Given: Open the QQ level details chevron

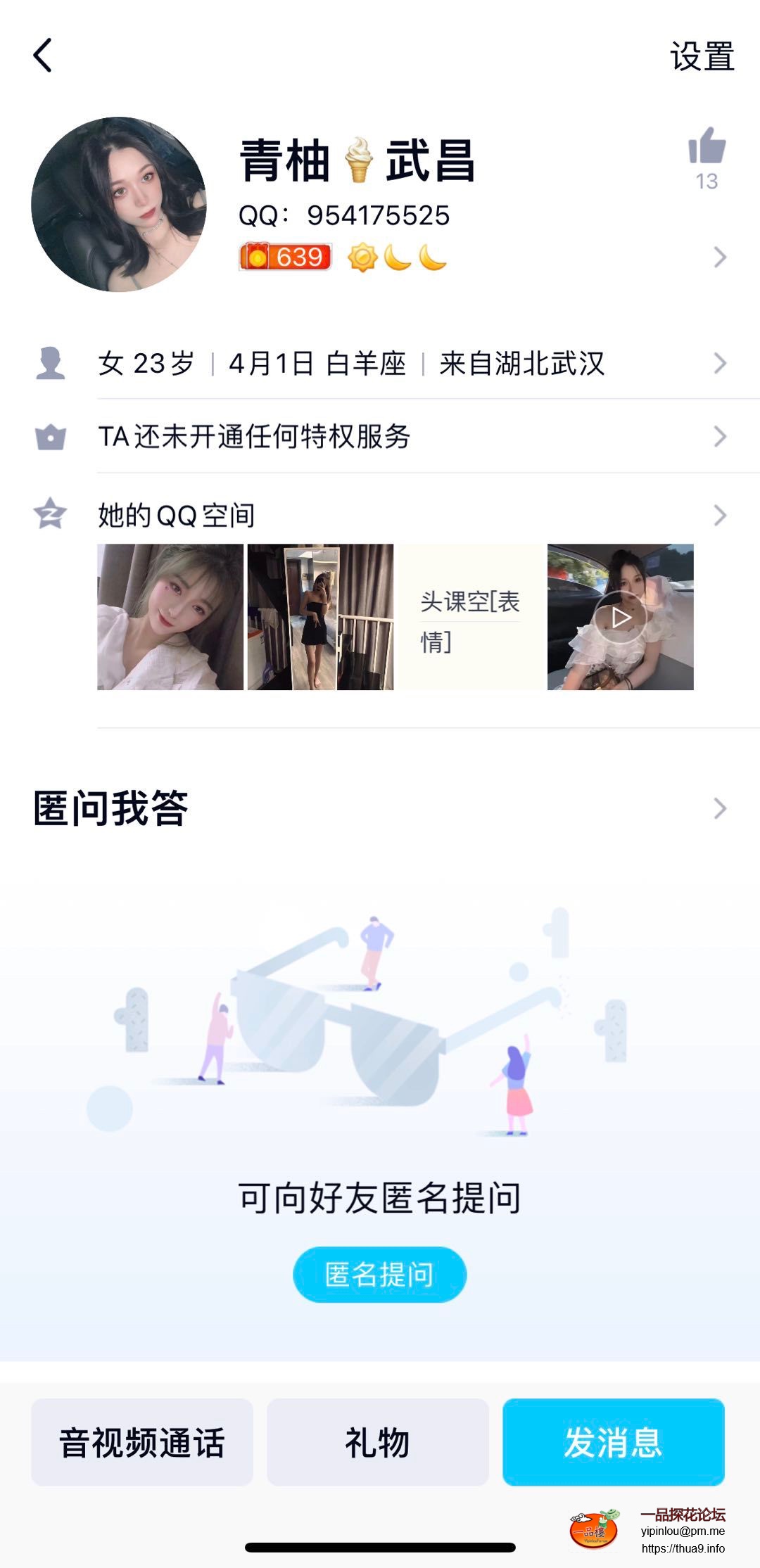Looking at the screenshot, I should tap(719, 257).
